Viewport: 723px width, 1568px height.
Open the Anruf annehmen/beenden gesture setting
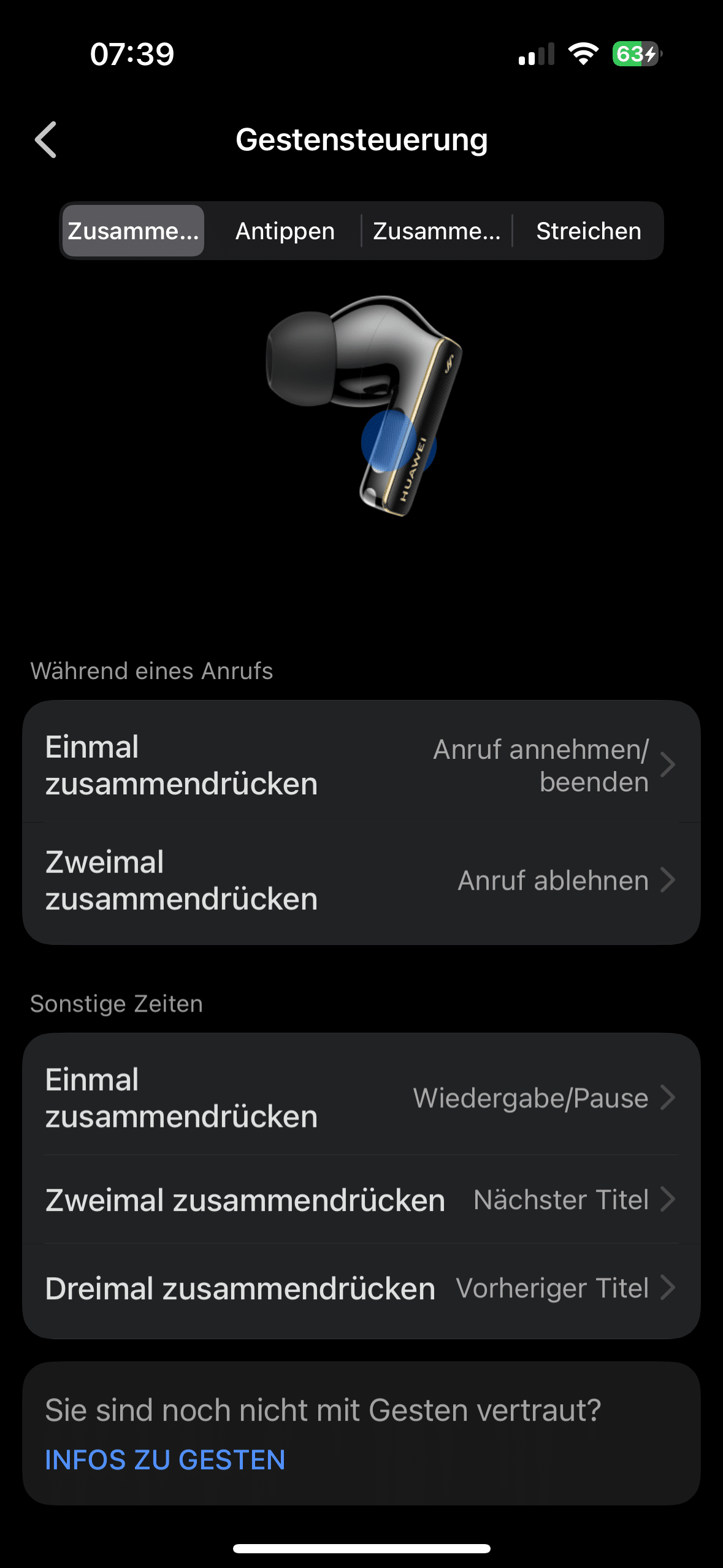361,765
